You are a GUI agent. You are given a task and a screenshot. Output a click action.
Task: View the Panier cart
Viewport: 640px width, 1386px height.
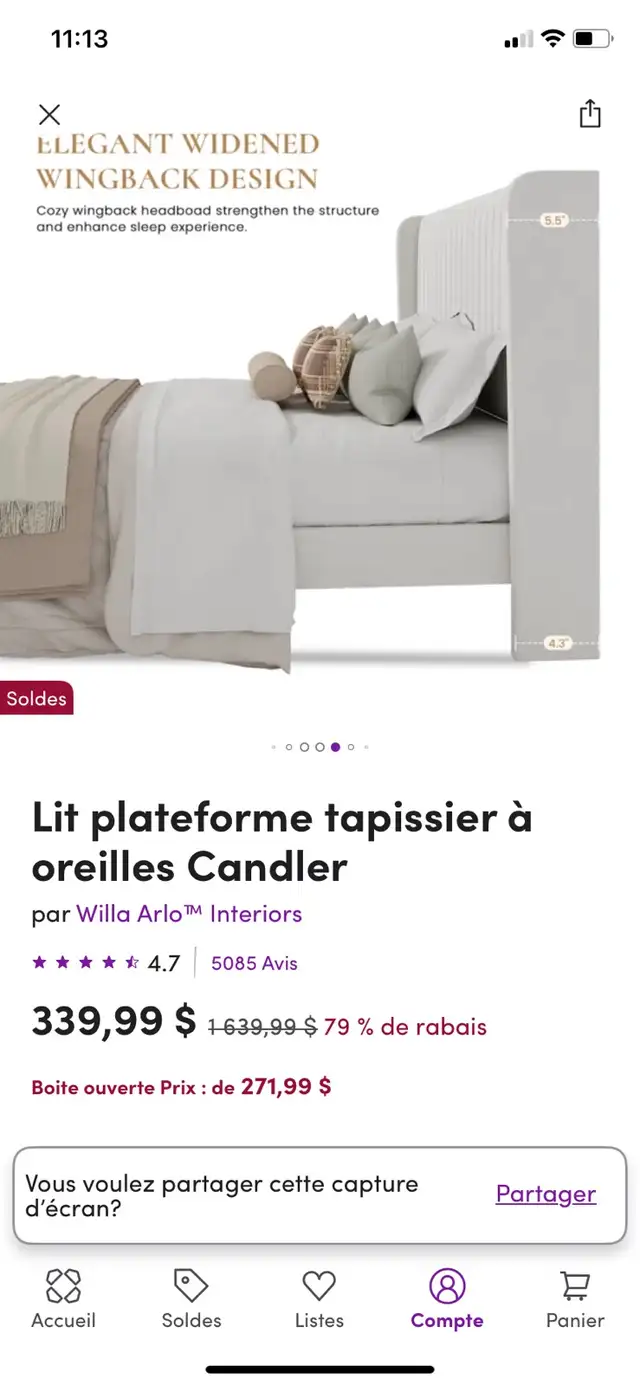575,1300
